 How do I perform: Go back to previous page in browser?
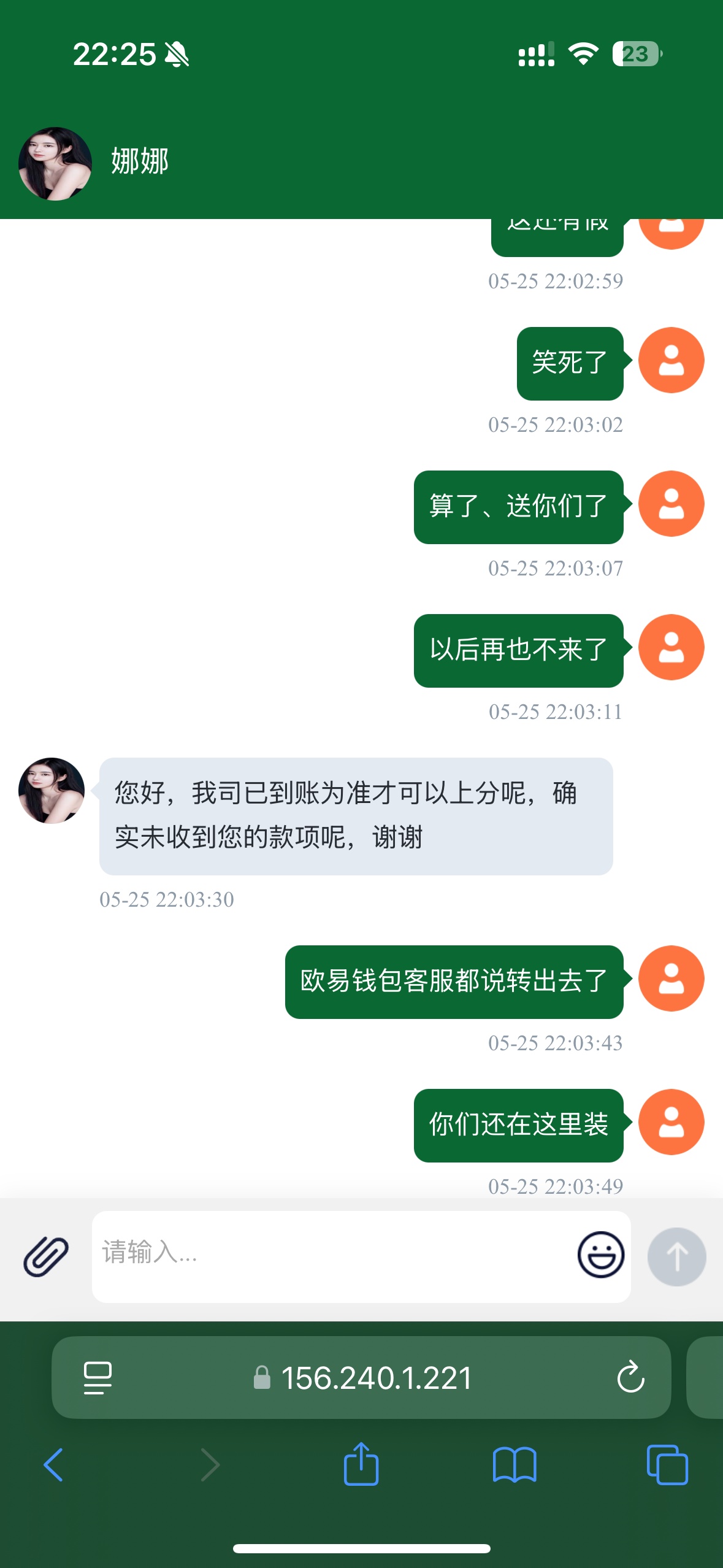tap(53, 1465)
